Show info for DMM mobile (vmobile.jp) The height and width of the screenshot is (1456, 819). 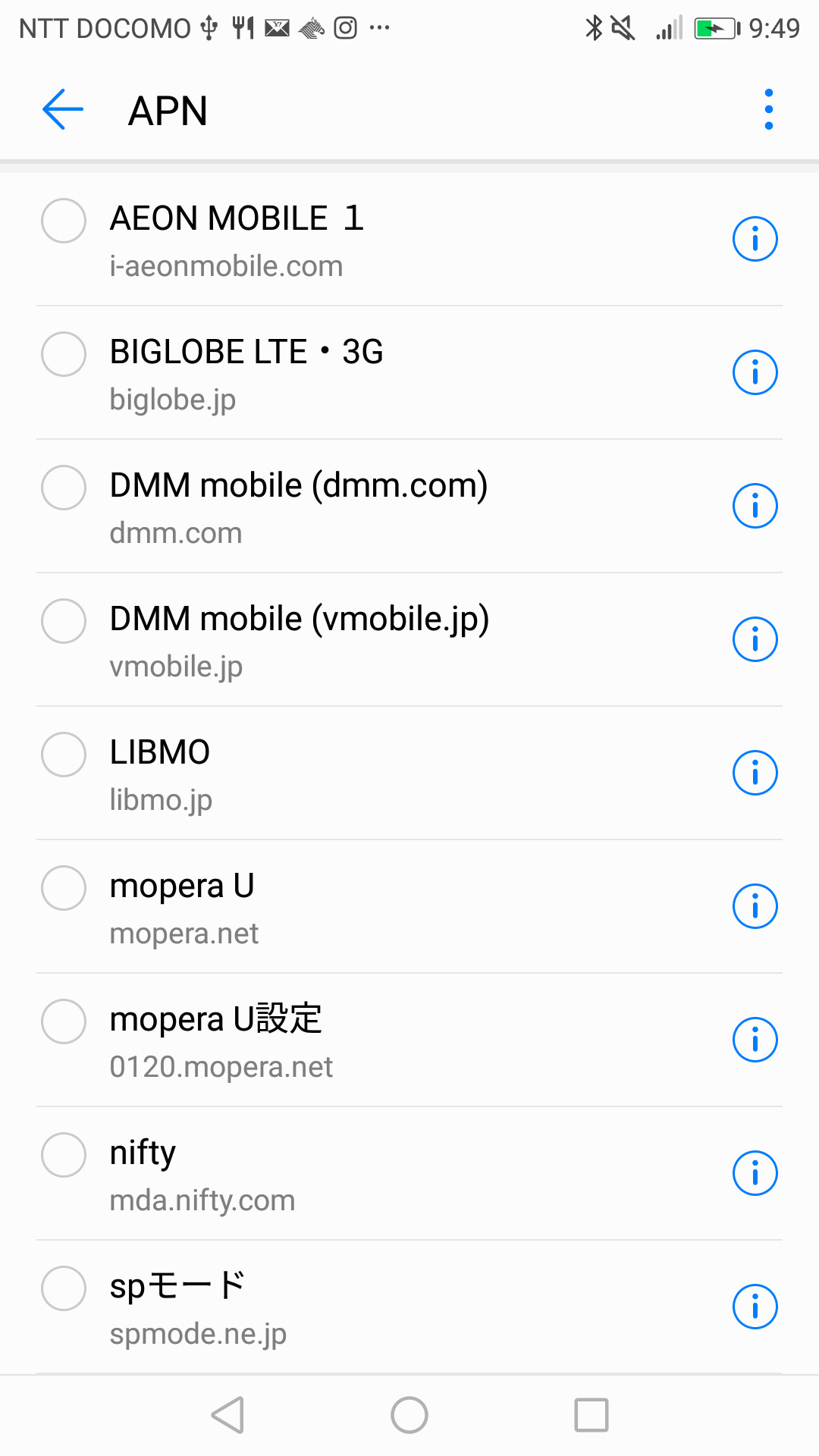tap(755, 639)
